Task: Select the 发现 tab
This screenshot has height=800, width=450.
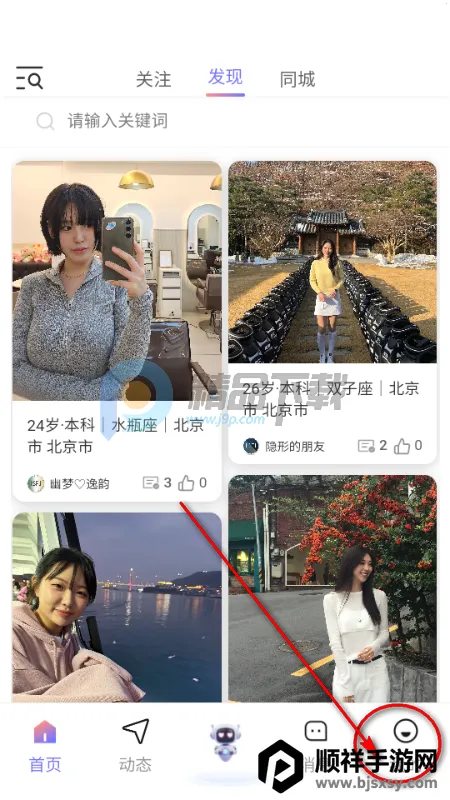Action: pyautogui.click(x=225, y=78)
